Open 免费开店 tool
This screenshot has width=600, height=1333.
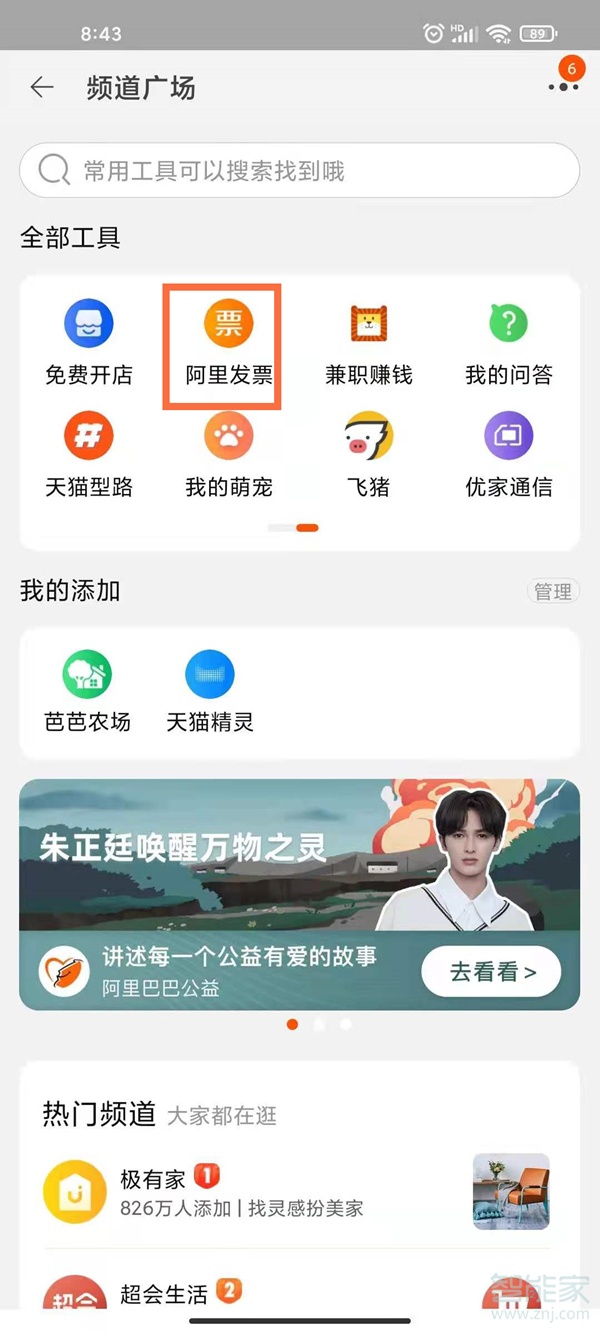click(89, 345)
